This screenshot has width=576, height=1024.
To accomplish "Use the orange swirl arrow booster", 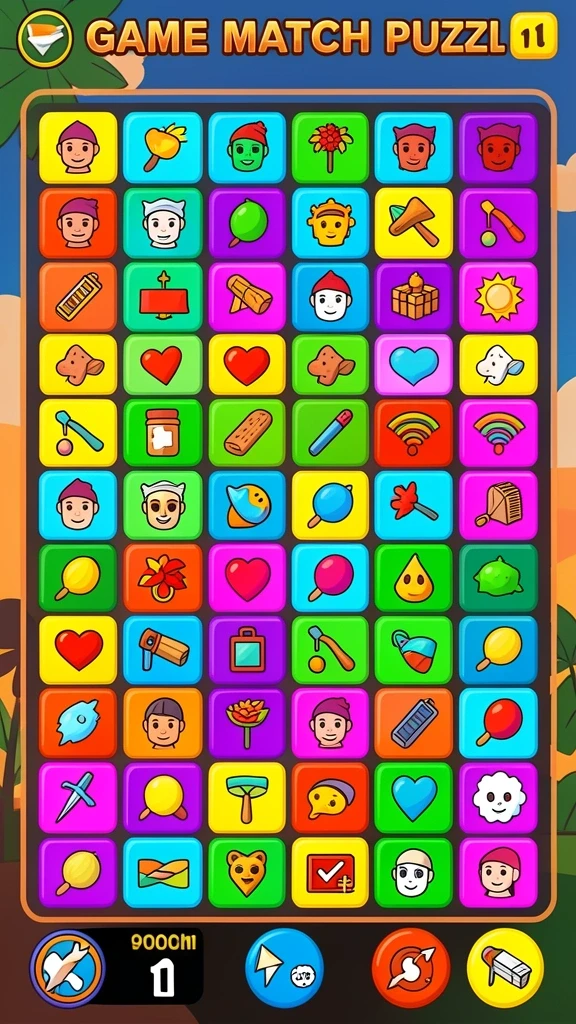I will pos(411,968).
